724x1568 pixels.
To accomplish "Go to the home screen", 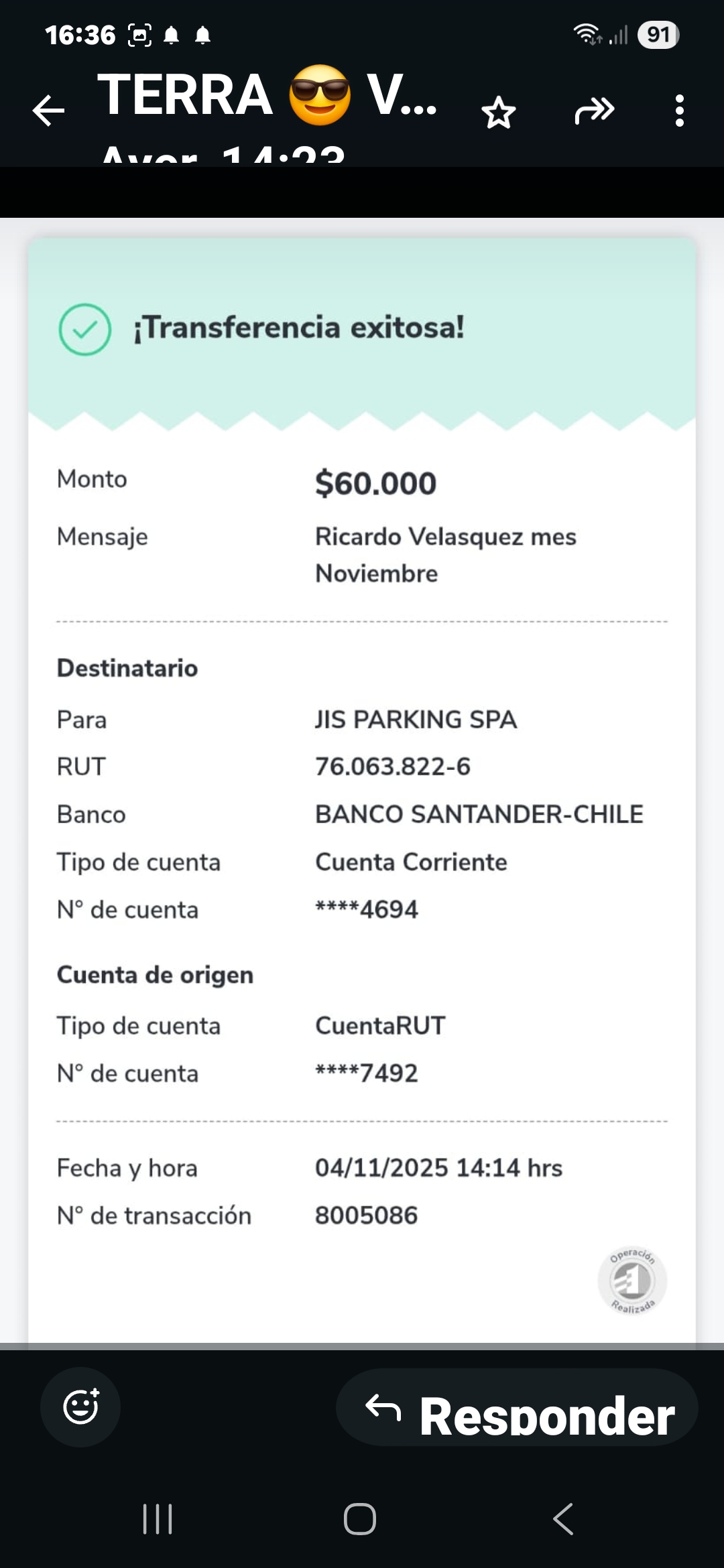I will 360,1519.
